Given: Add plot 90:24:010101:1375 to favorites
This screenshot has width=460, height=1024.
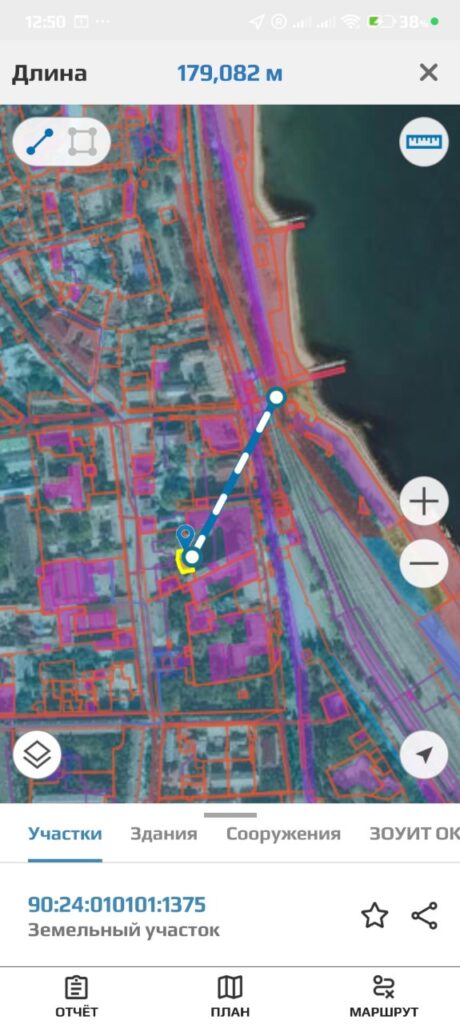Looking at the screenshot, I should 375,916.
